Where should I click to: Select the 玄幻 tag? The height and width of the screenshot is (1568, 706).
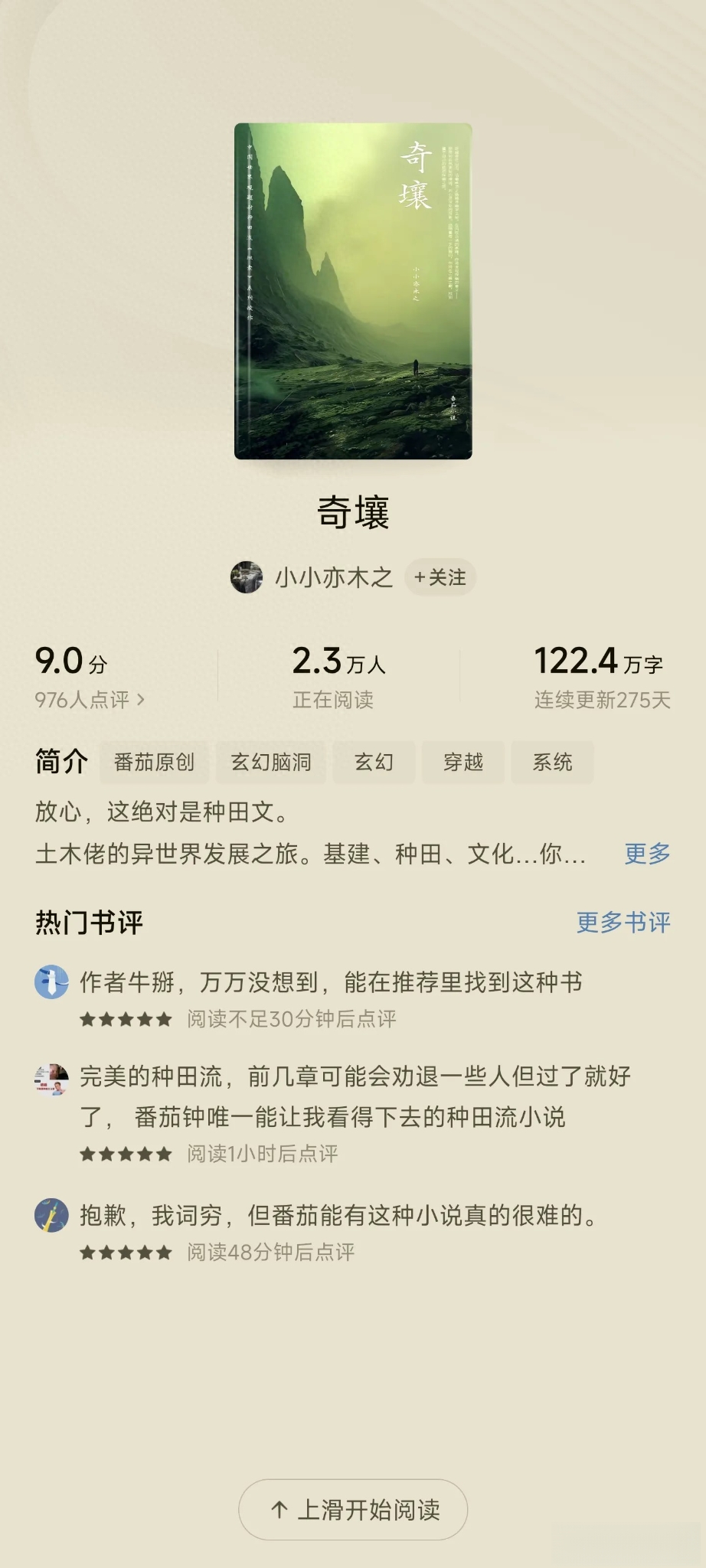[374, 762]
